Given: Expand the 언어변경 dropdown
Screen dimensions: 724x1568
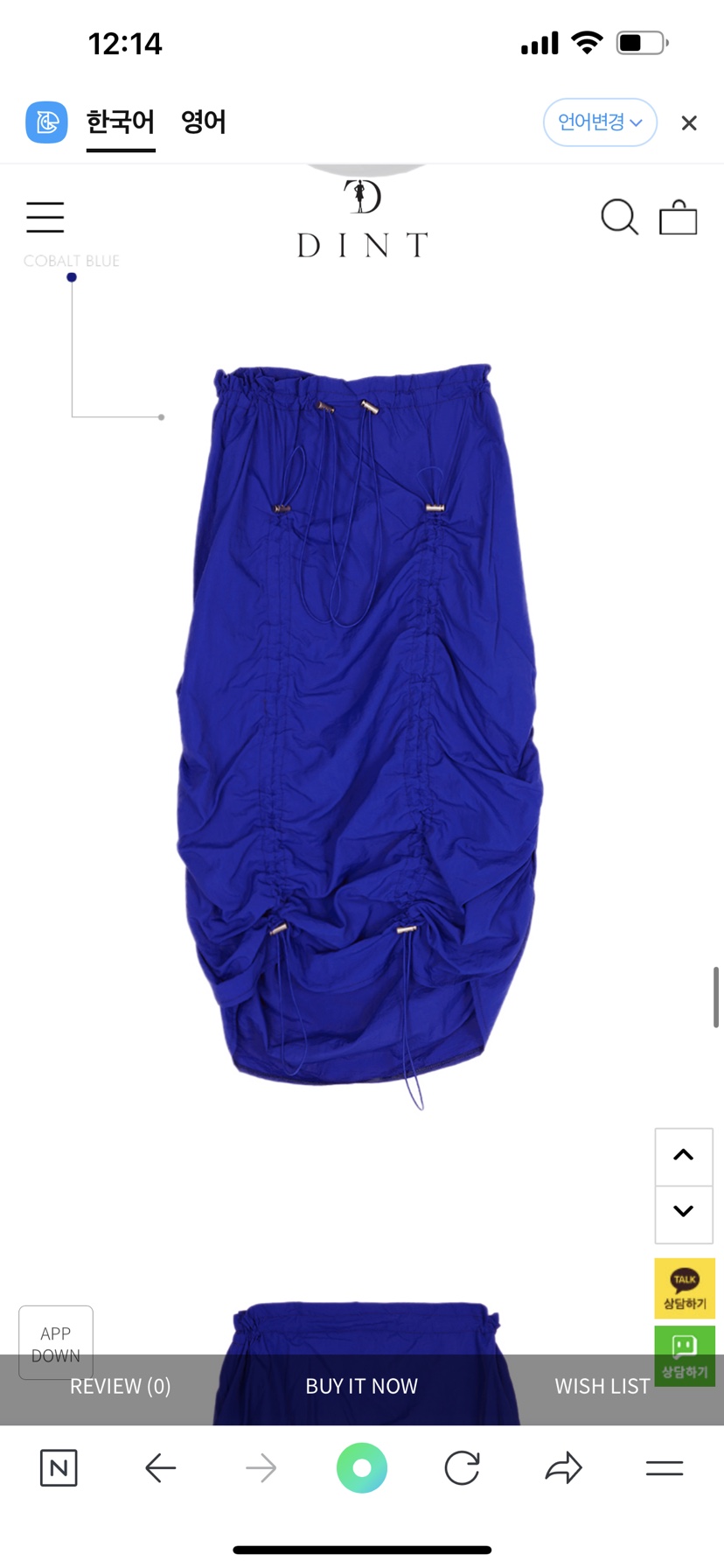Looking at the screenshot, I should [600, 122].
